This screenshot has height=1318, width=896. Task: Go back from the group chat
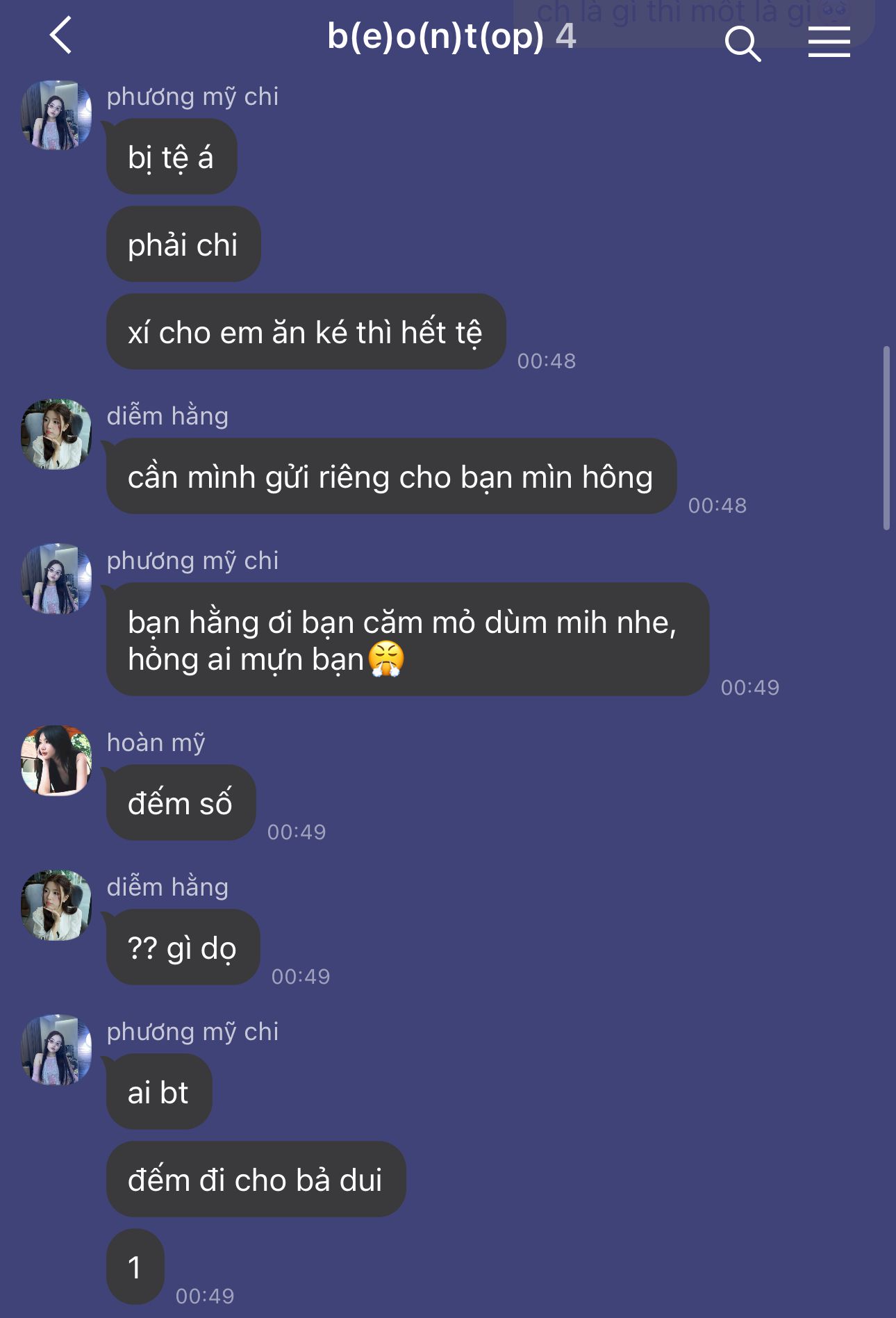pos(61,36)
